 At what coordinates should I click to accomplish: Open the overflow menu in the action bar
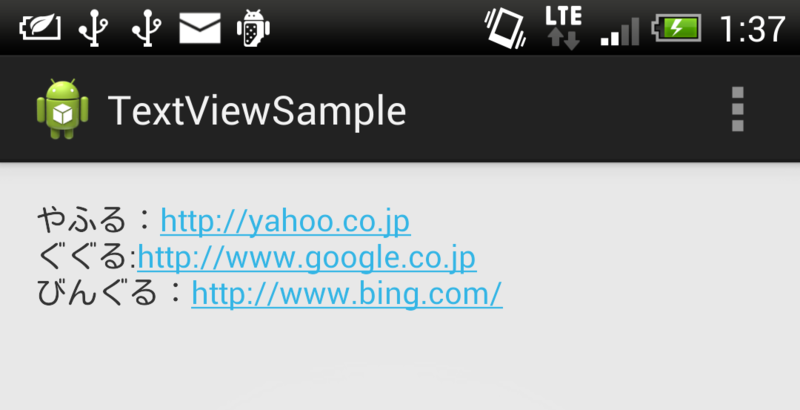pyautogui.click(x=738, y=110)
